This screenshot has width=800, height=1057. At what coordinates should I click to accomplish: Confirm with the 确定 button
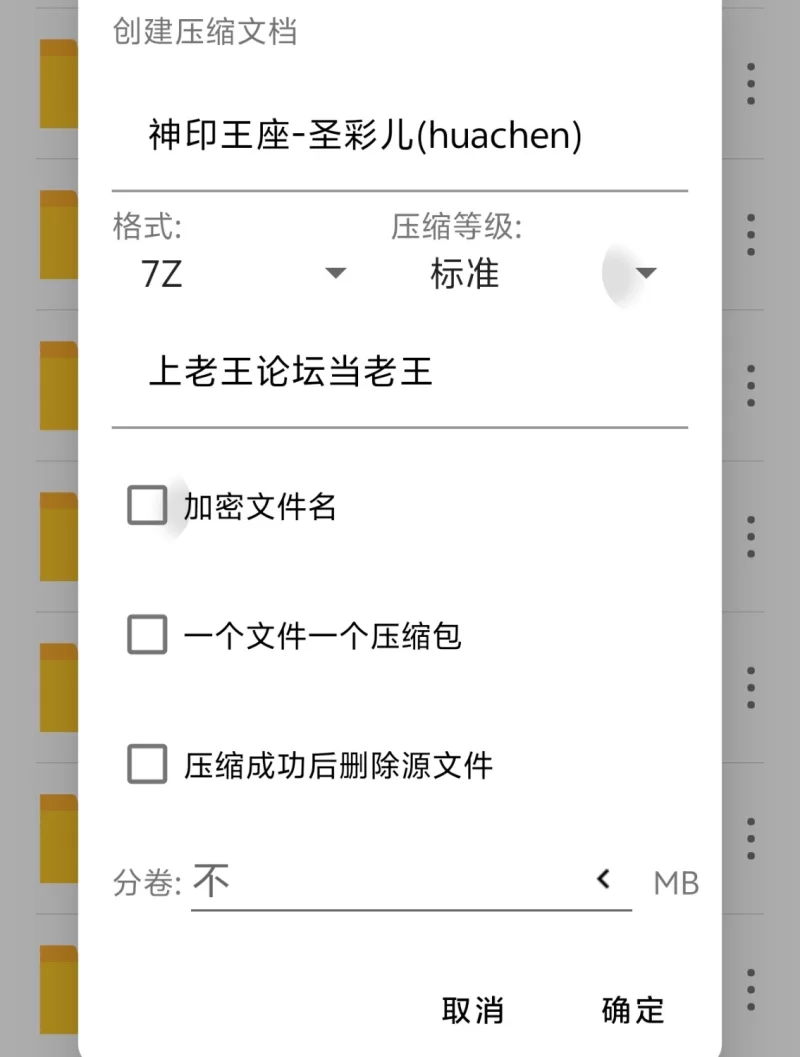pos(632,1010)
